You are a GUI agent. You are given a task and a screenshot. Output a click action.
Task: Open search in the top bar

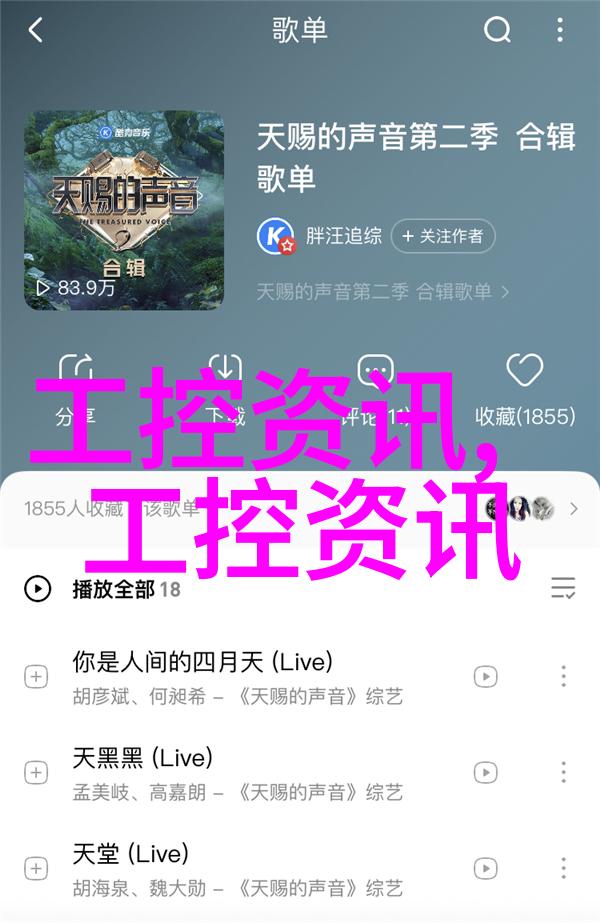coord(497,31)
